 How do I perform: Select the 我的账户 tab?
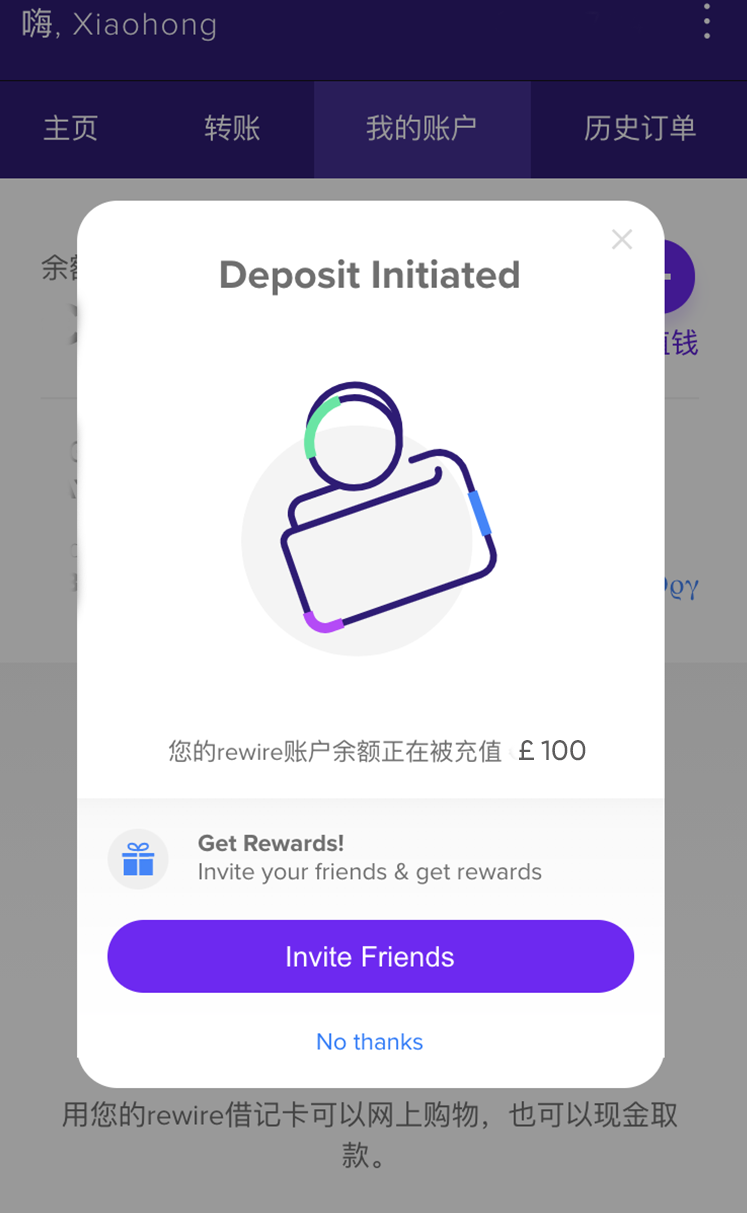421,129
